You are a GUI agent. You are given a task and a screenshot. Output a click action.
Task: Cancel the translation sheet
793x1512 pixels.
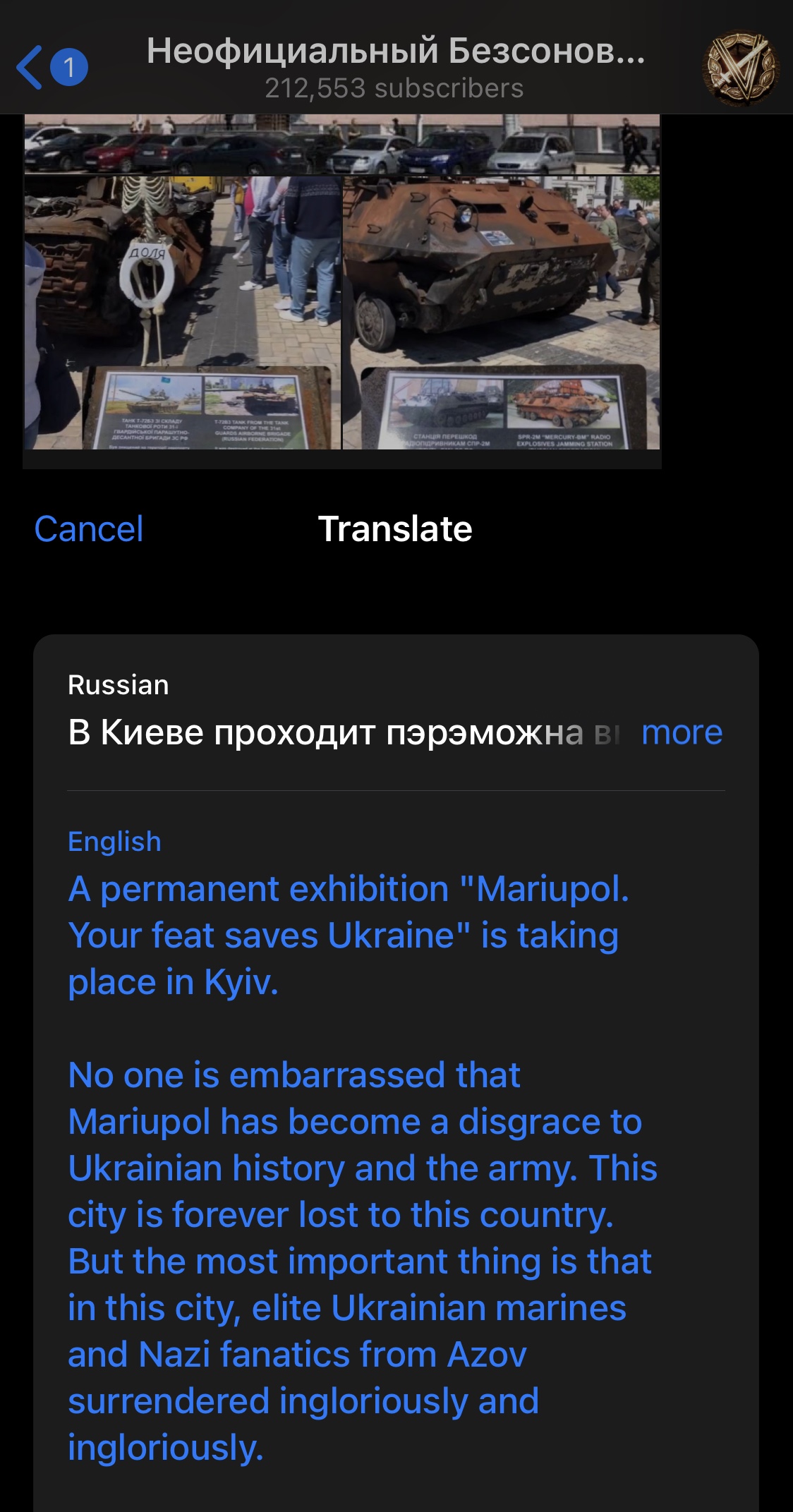[88, 529]
